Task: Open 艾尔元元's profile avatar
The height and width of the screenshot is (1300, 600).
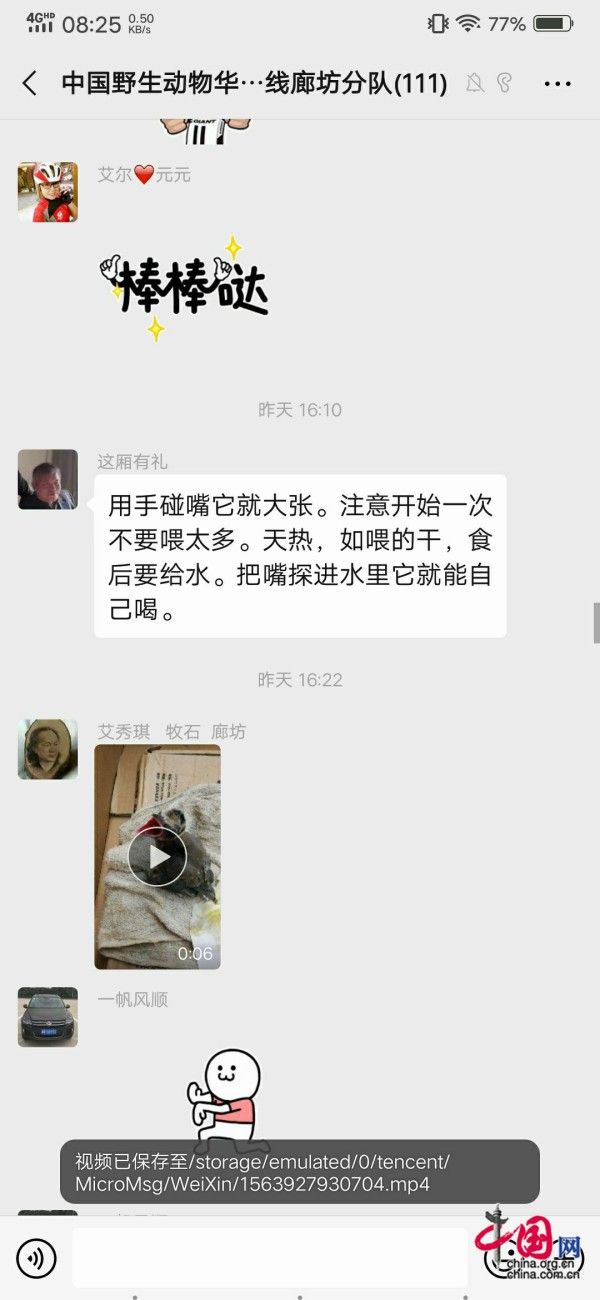Action: pyautogui.click(x=47, y=192)
